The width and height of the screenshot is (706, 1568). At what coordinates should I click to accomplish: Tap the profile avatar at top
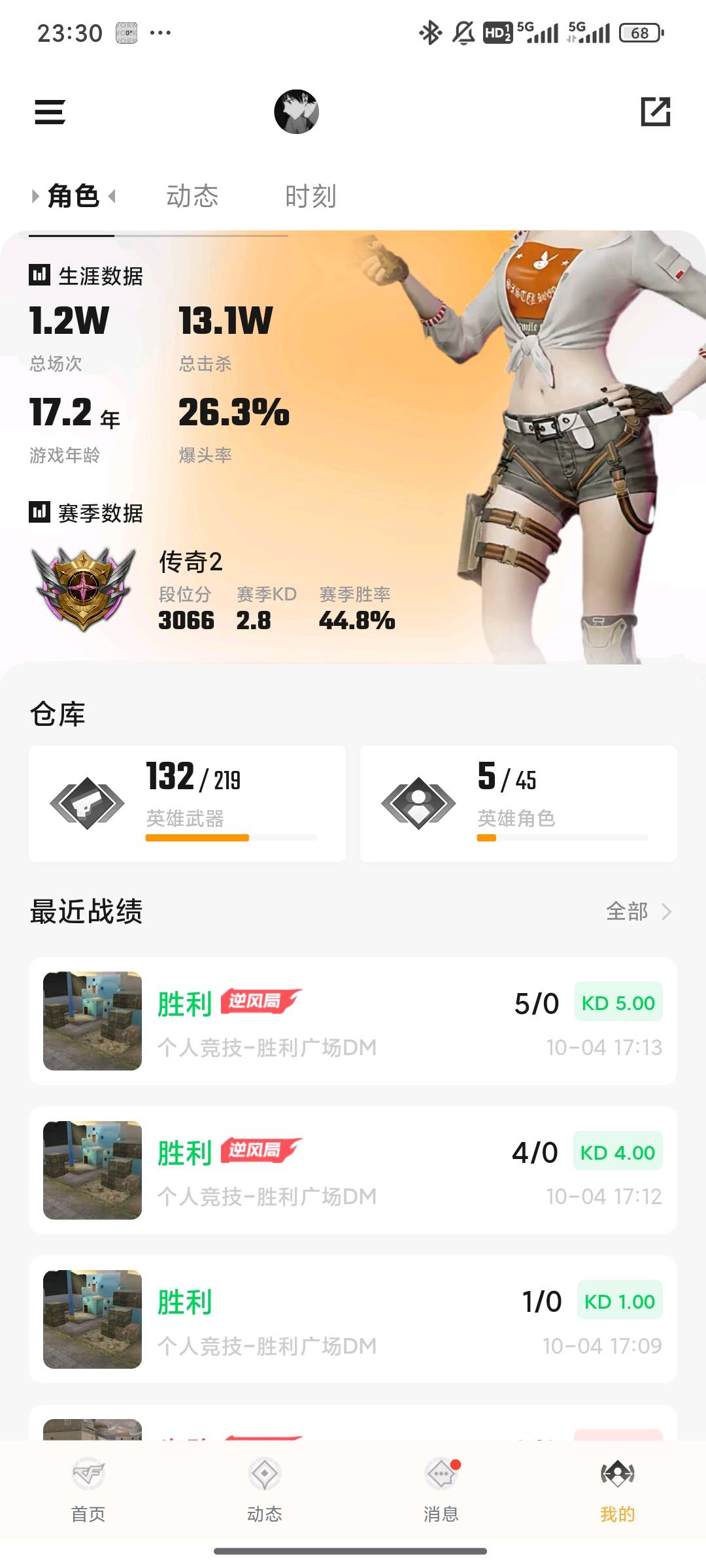pos(296,112)
